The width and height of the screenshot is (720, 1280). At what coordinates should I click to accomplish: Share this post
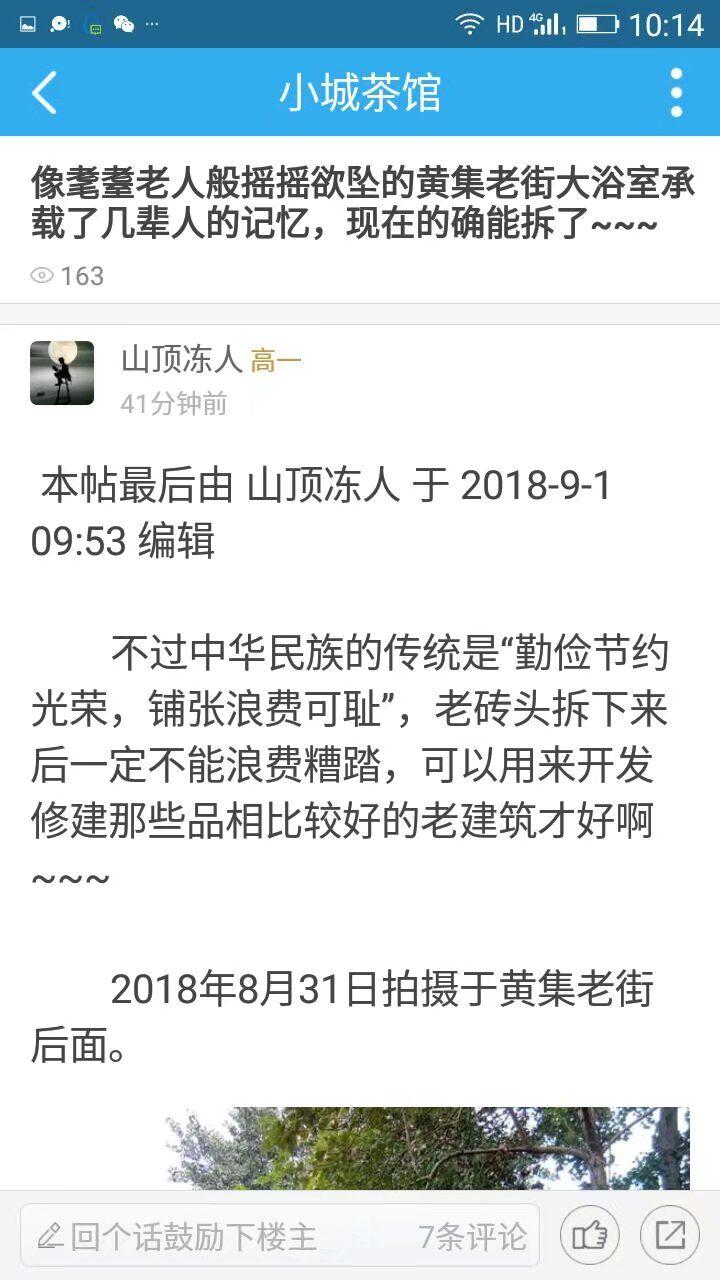click(669, 1236)
